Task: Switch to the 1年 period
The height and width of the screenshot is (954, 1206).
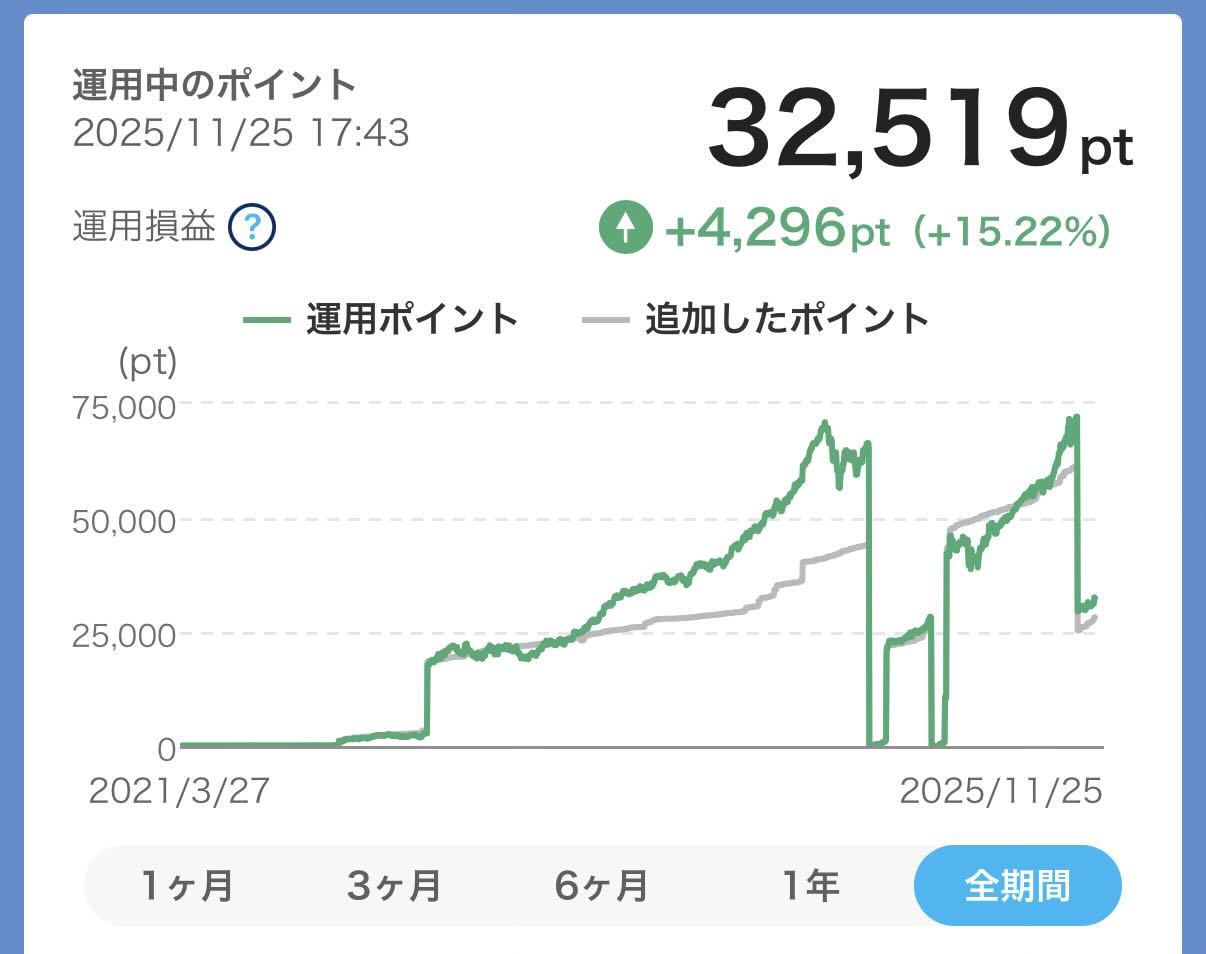Action: click(810, 886)
